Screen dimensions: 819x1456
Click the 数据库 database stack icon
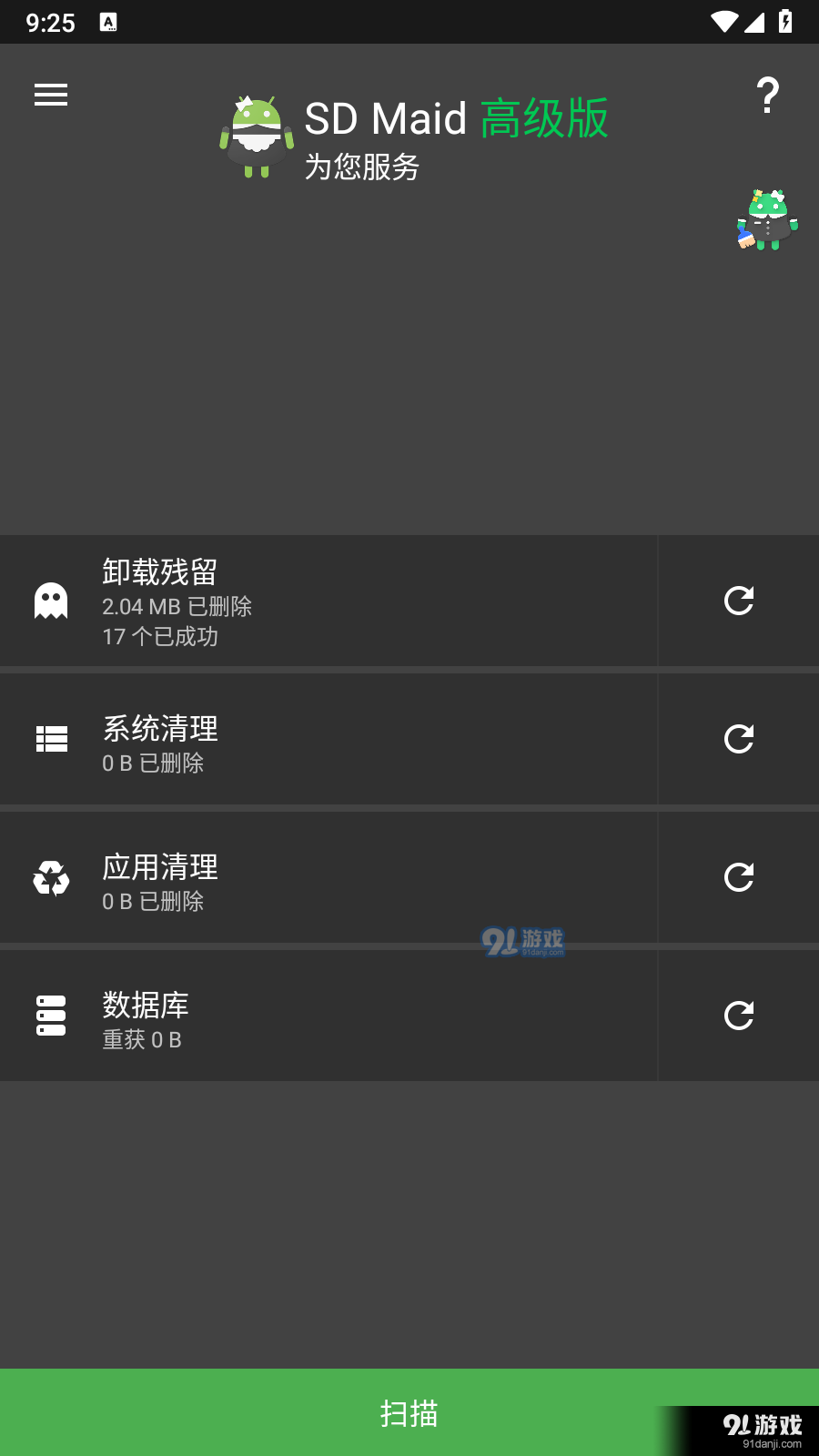click(50, 1016)
